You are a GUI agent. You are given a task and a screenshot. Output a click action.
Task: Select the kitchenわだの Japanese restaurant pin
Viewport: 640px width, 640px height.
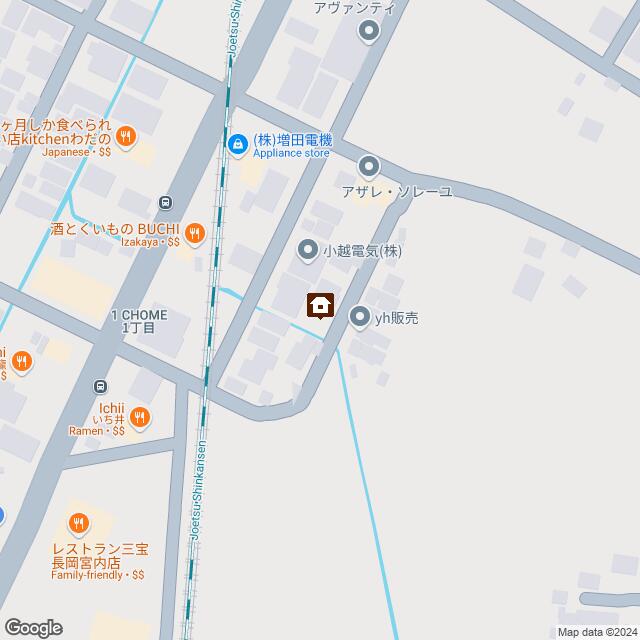click(x=125, y=140)
